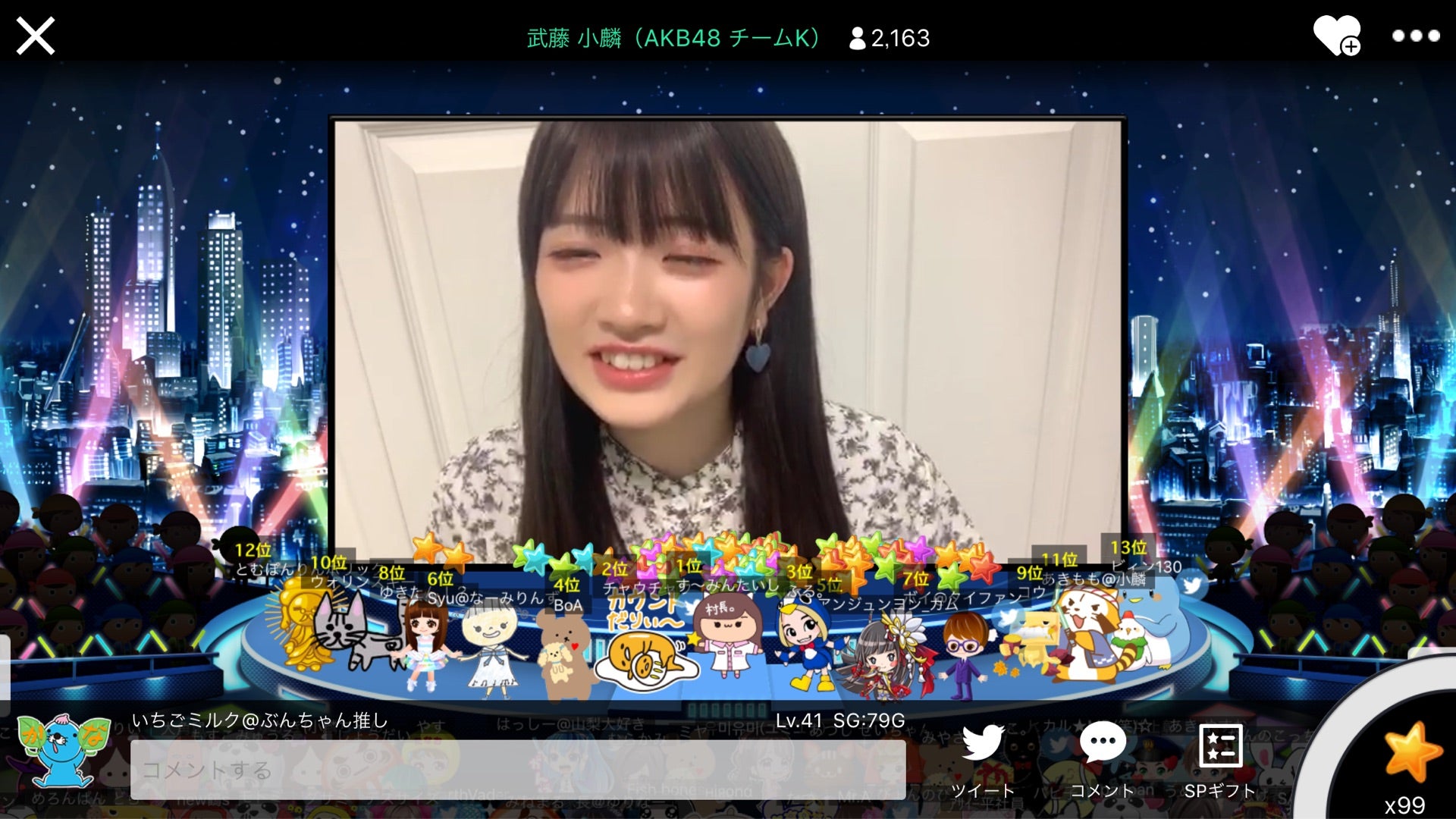Close the live stream room

tap(36, 36)
